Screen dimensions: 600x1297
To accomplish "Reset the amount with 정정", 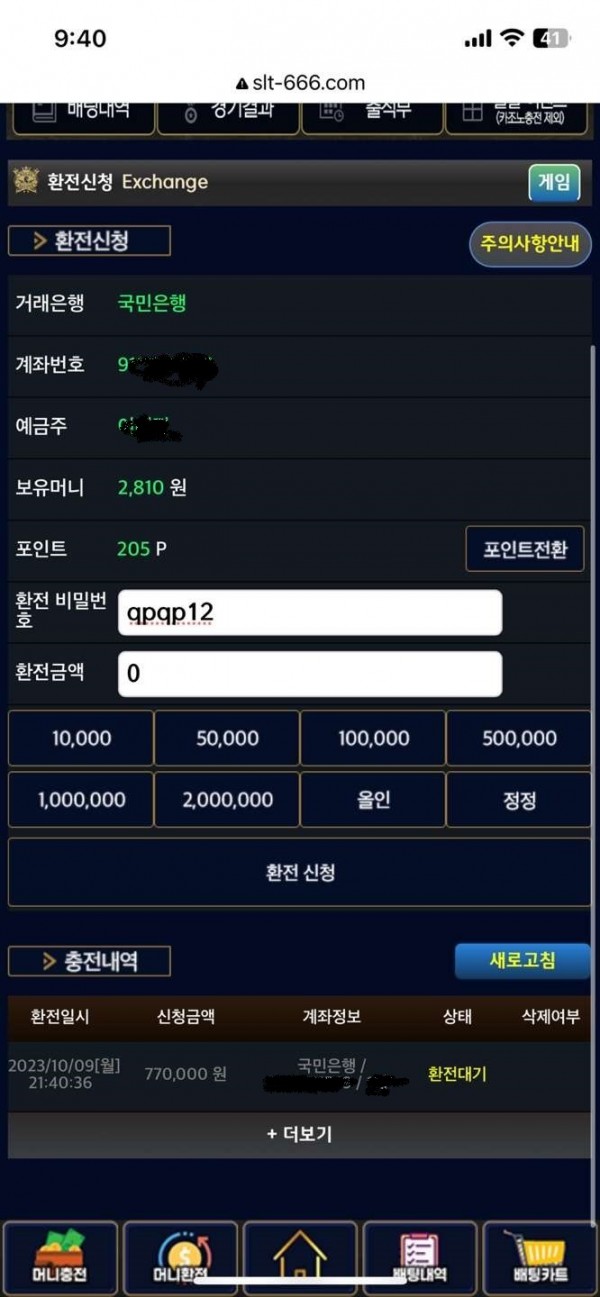I will click(519, 799).
